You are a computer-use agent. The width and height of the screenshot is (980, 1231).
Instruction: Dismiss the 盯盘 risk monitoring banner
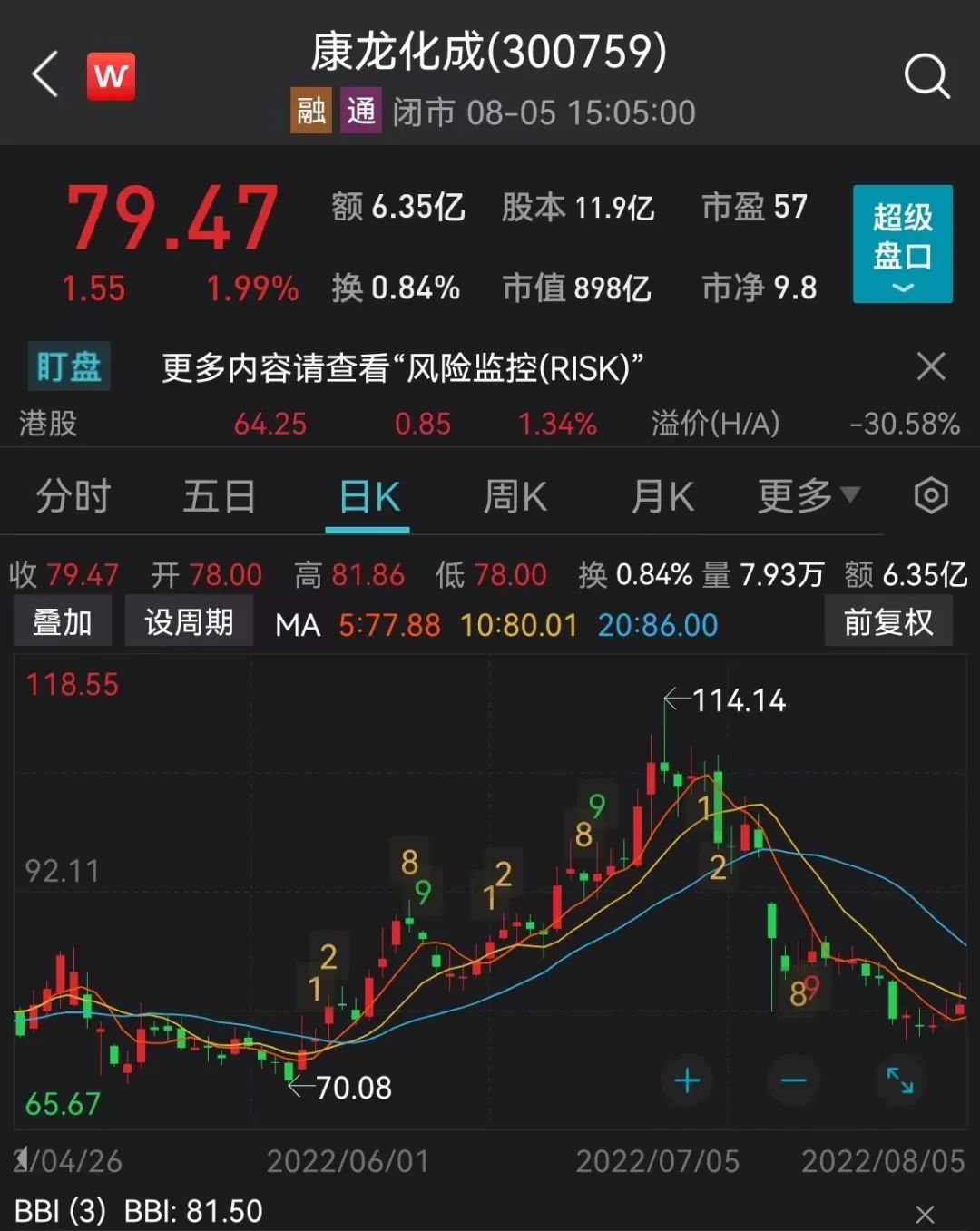pos(931,367)
